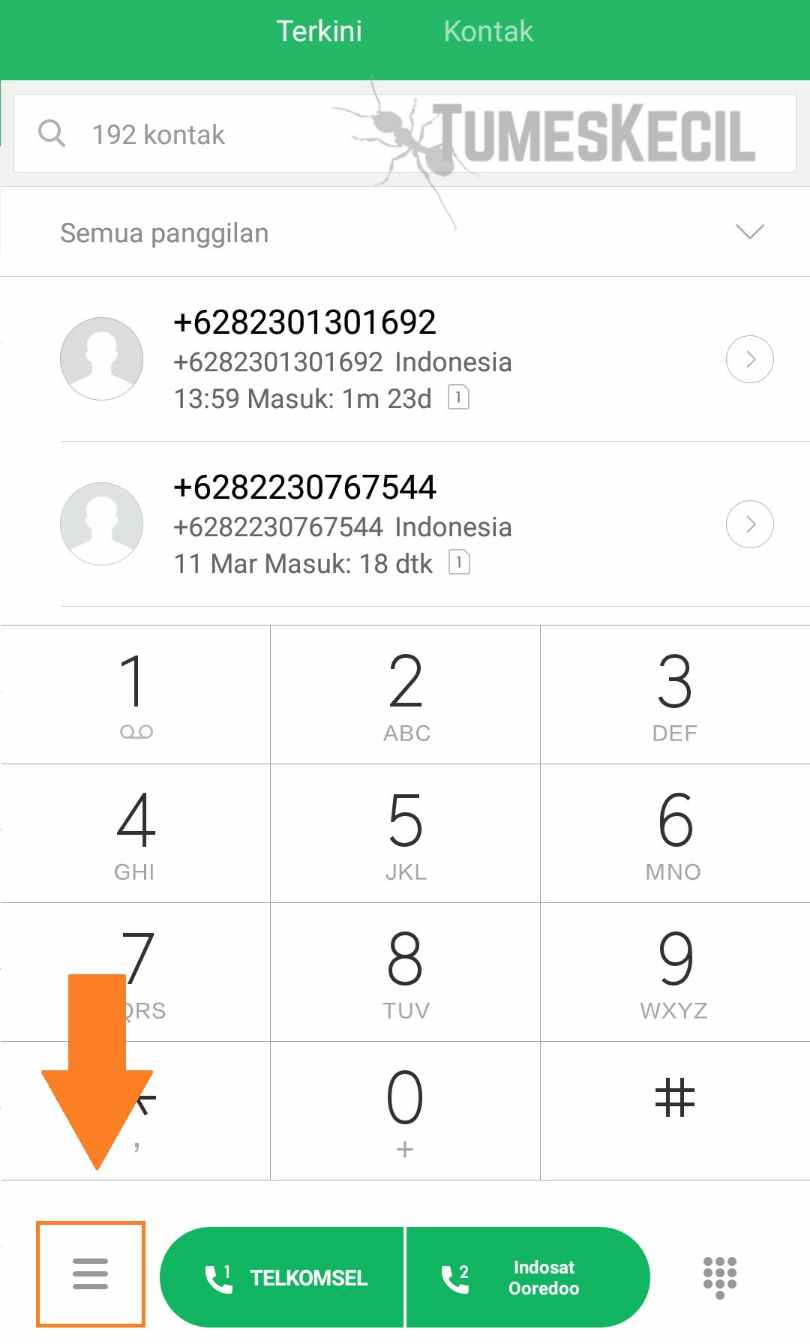
Task: Tap the 8 TUV key
Action: tap(405, 972)
